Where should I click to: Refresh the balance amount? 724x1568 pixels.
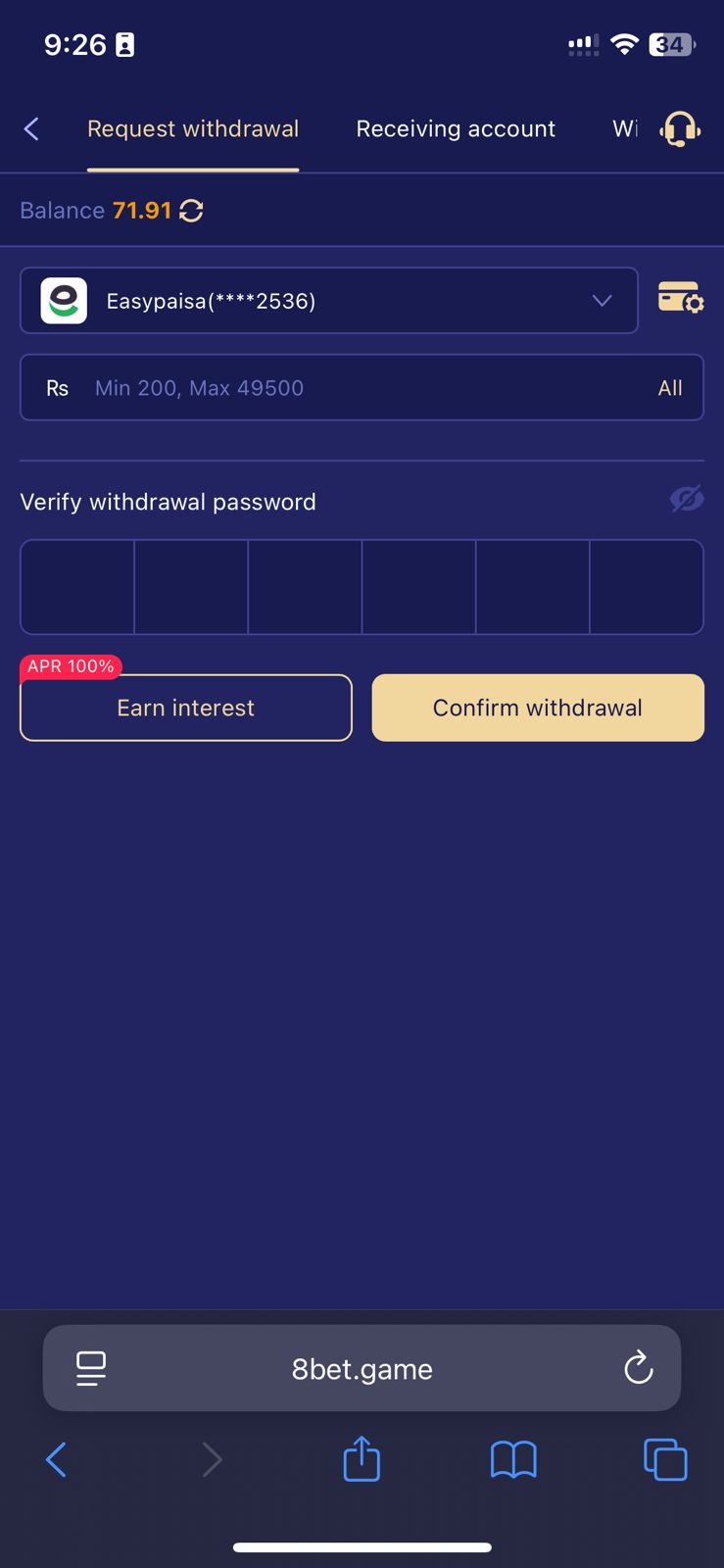[192, 211]
